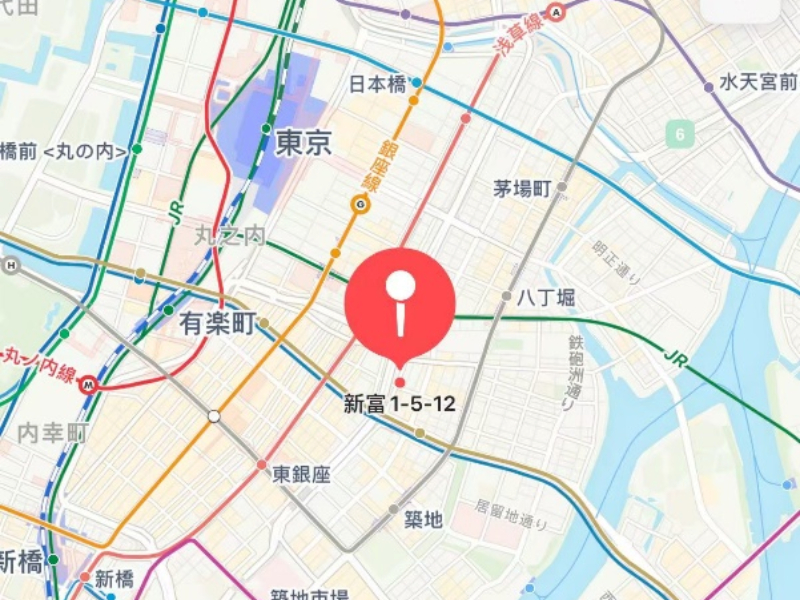This screenshot has height=600, width=800.
Task: Select the 東京 station marker
Action: click(267, 129)
